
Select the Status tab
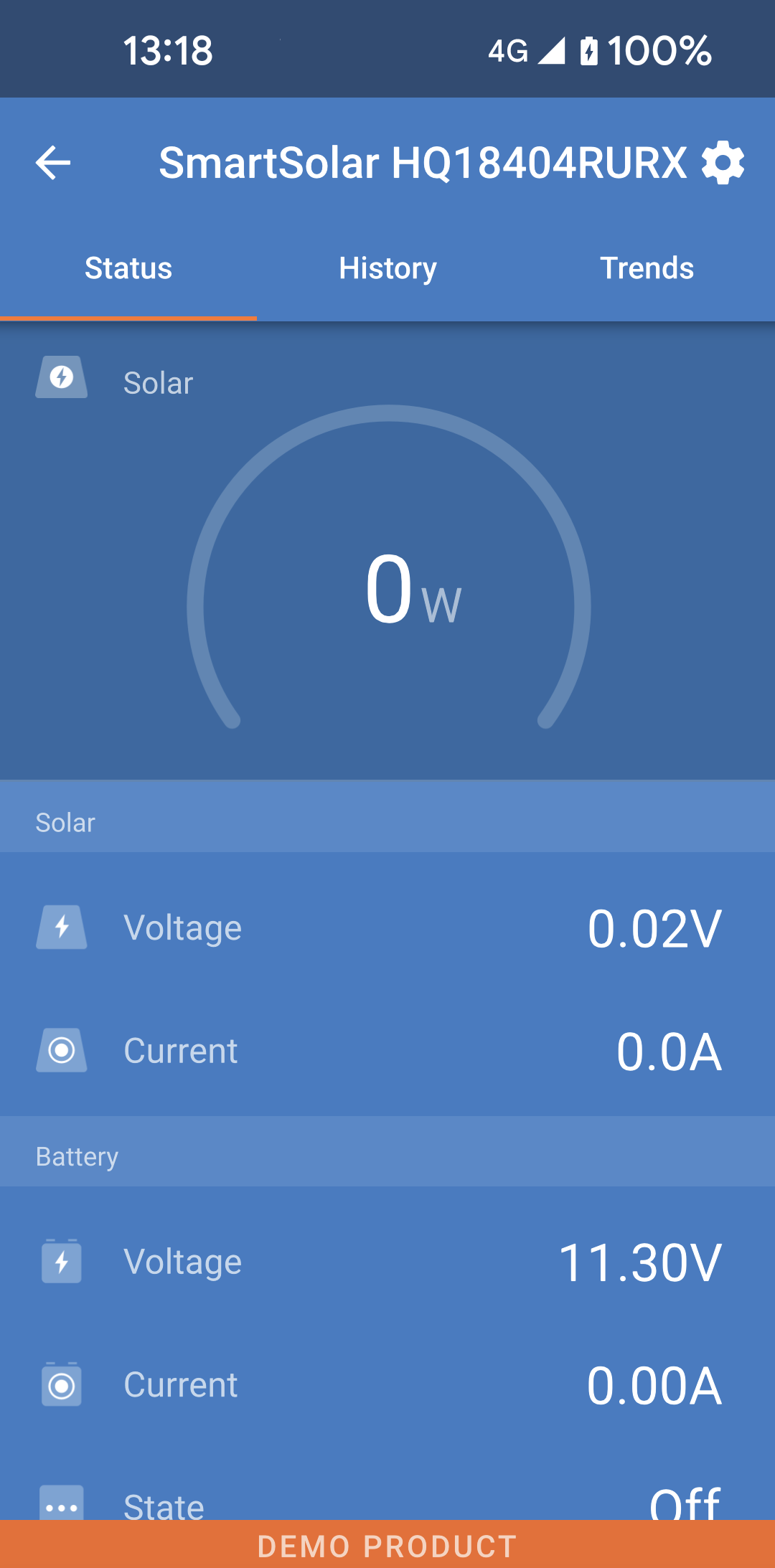[128, 268]
